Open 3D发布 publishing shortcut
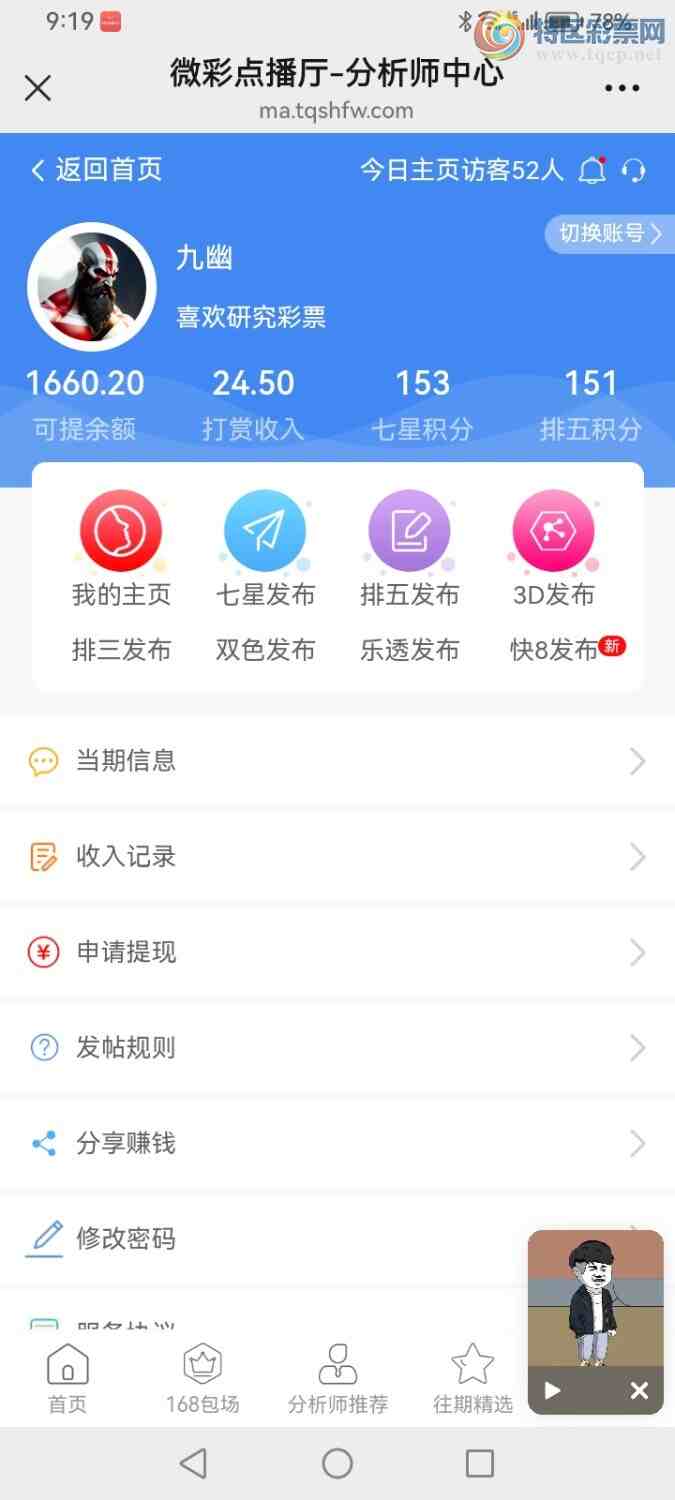Viewport: 675px width, 1500px height. 553,550
